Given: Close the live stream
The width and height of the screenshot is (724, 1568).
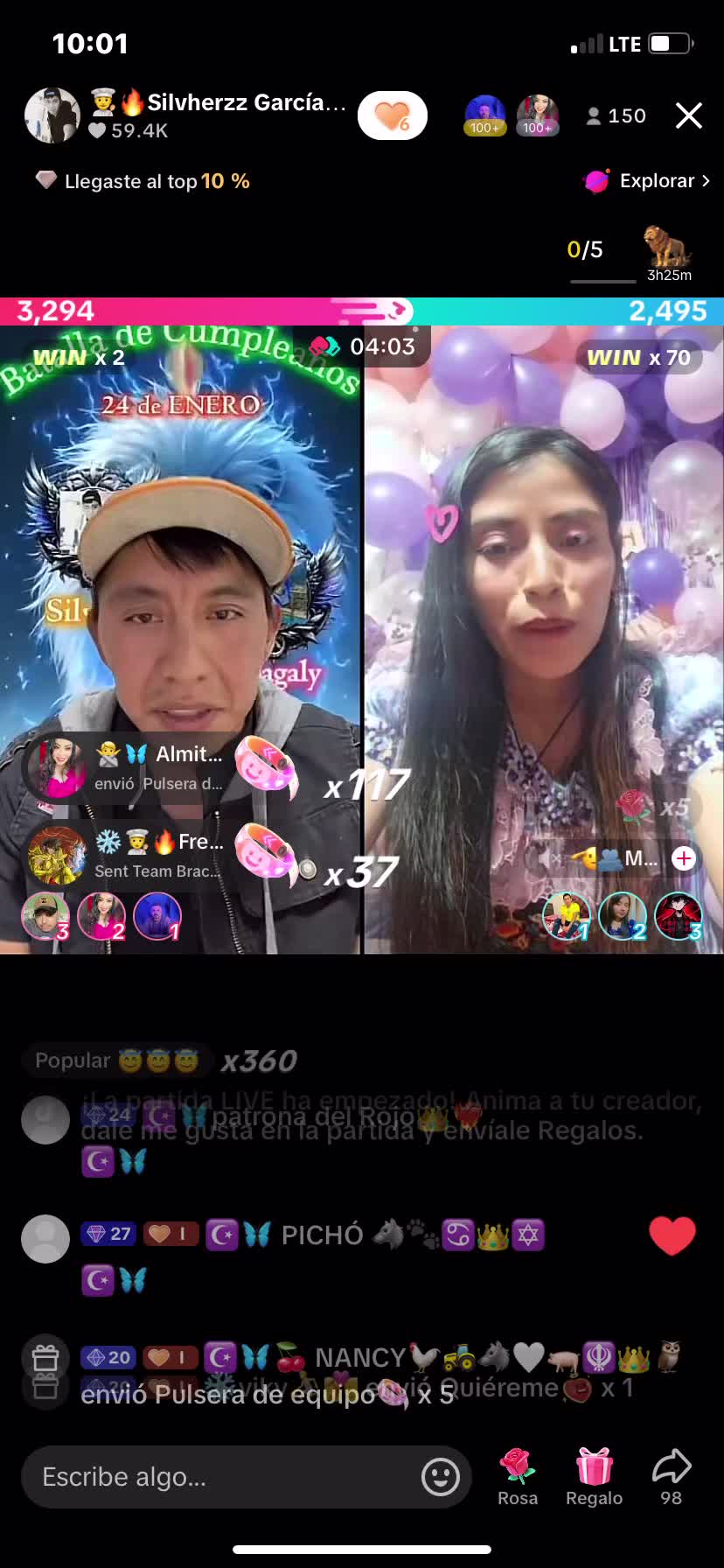Looking at the screenshot, I should (689, 115).
